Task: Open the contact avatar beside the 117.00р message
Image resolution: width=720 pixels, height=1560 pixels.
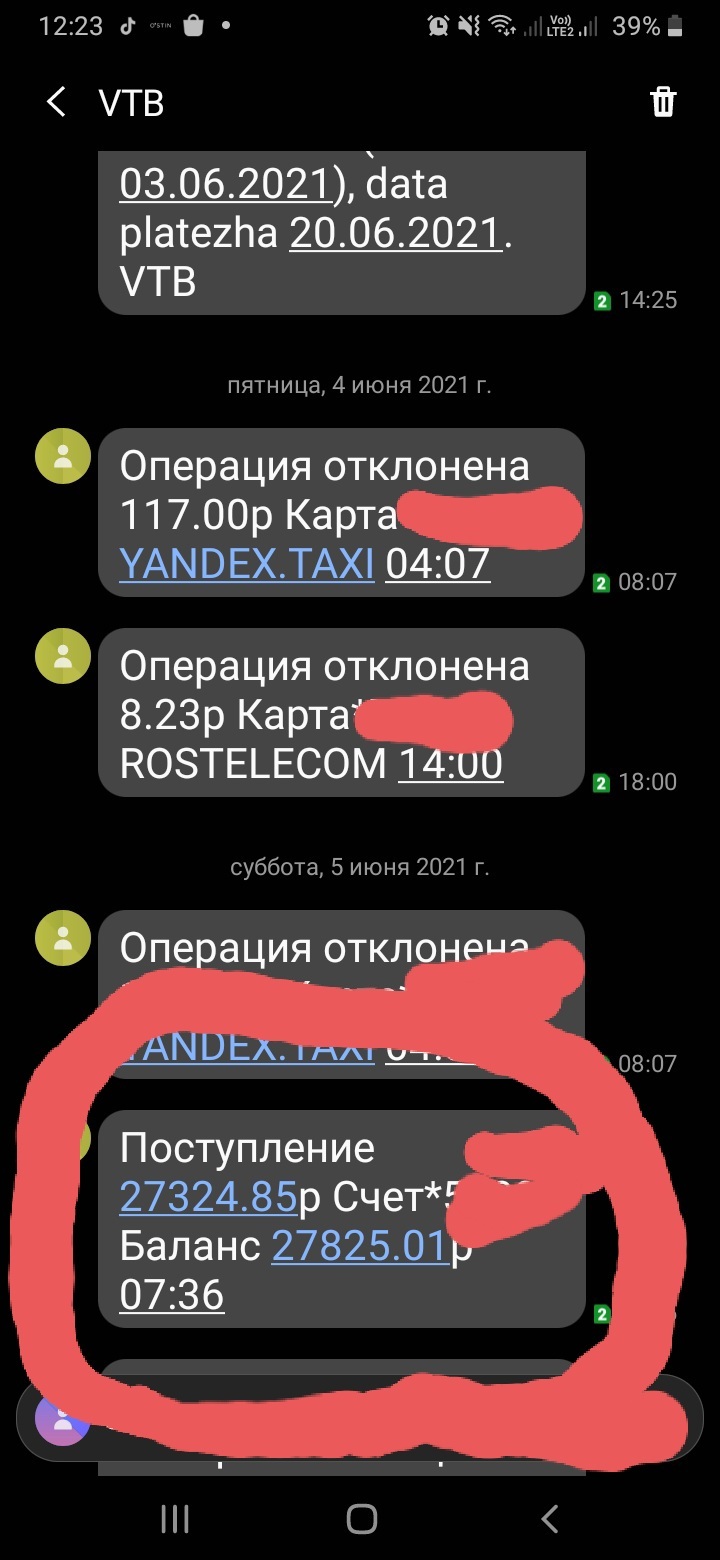Action: (64, 458)
